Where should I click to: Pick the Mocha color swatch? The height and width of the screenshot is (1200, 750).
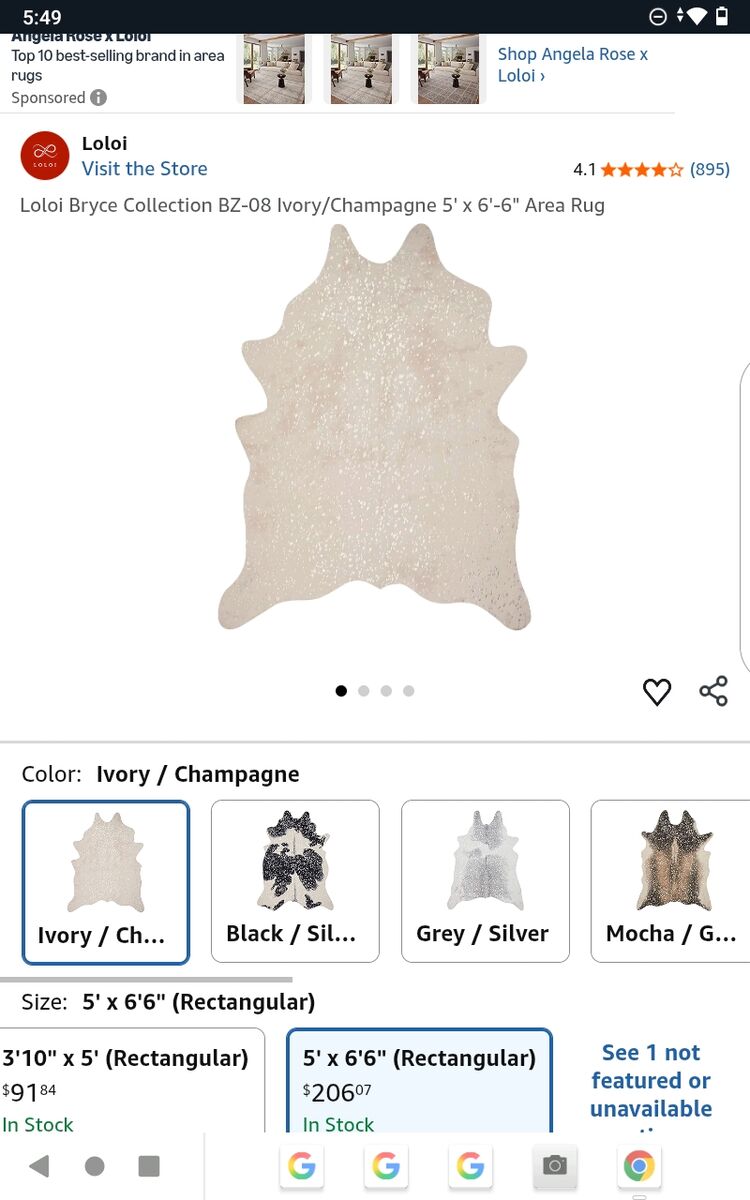point(671,881)
